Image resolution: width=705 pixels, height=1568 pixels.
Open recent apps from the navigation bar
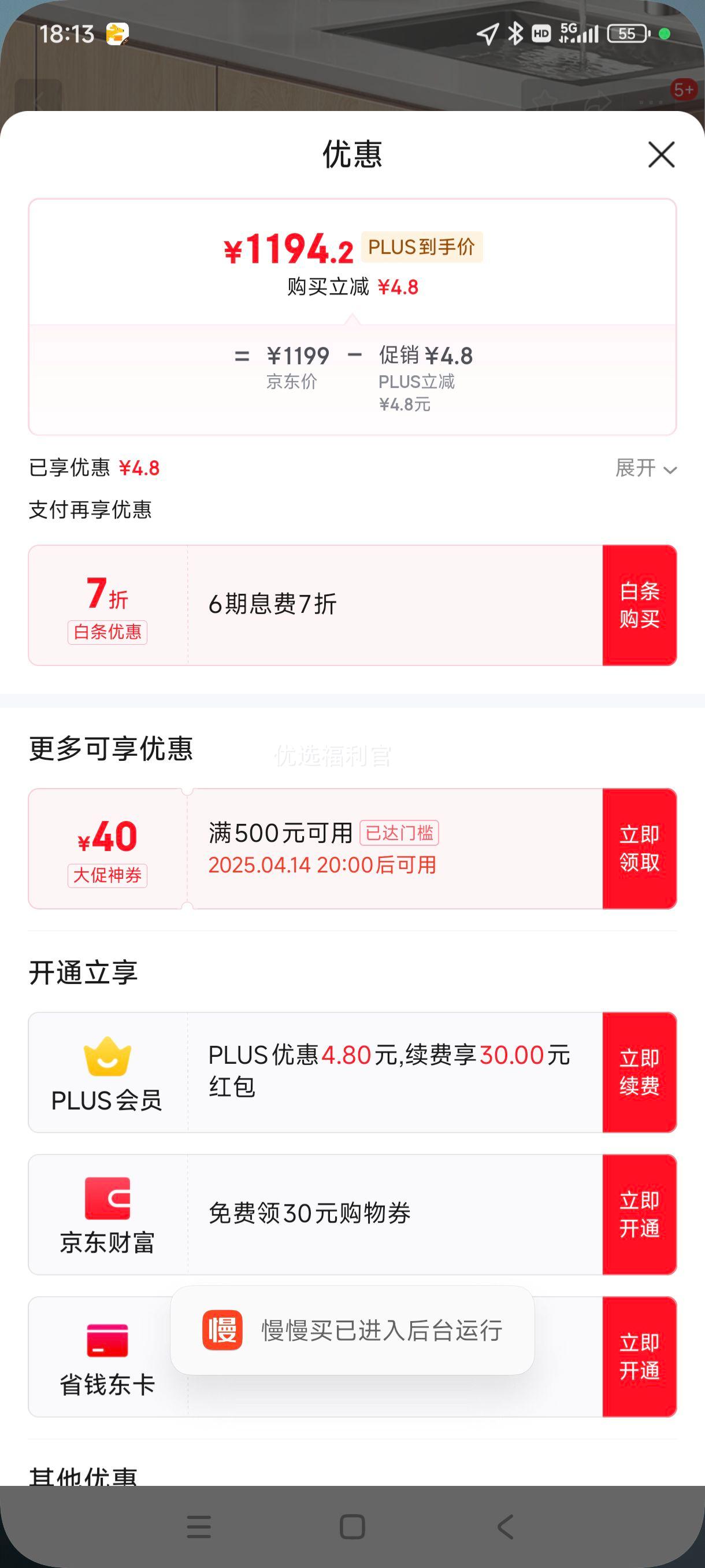(199, 1526)
